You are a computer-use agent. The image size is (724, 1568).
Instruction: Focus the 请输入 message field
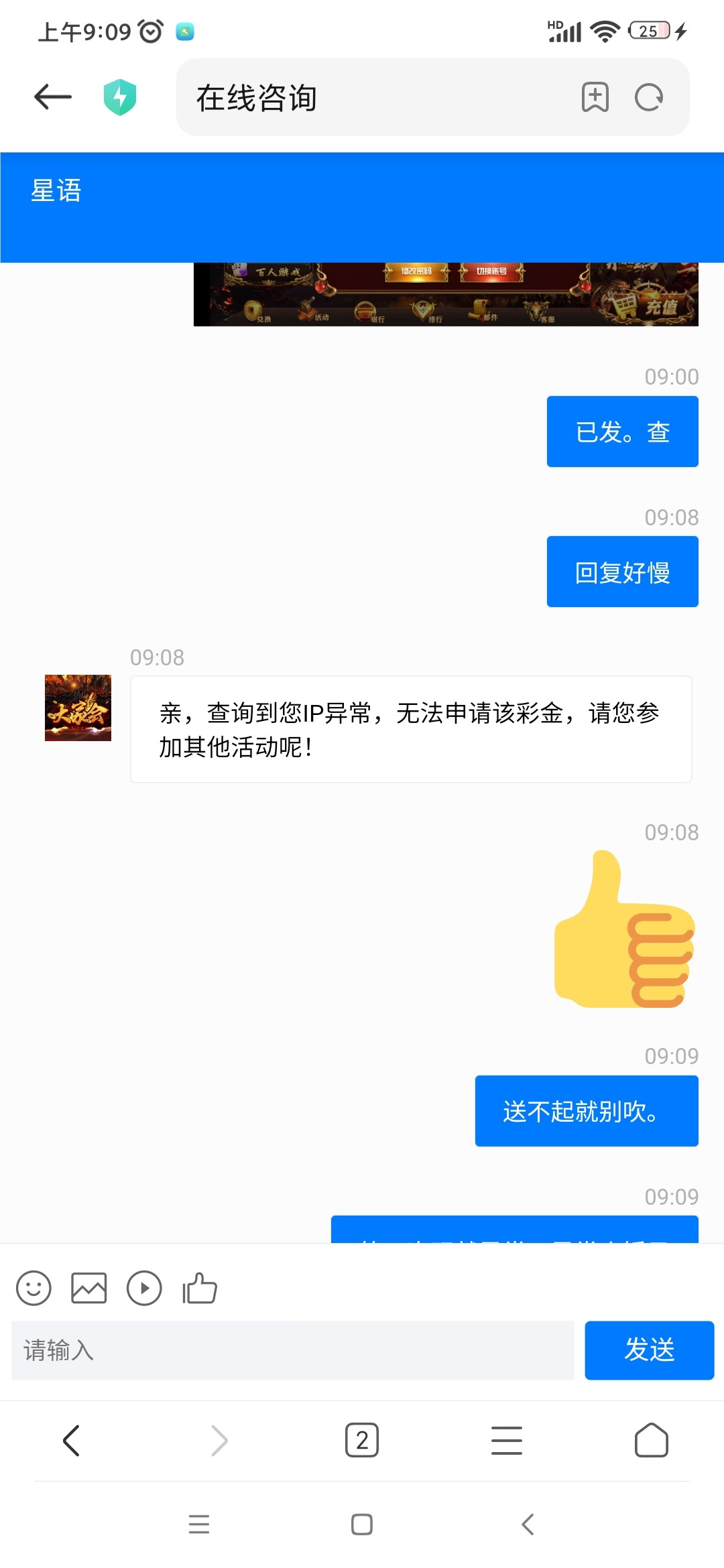[x=293, y=1350]
